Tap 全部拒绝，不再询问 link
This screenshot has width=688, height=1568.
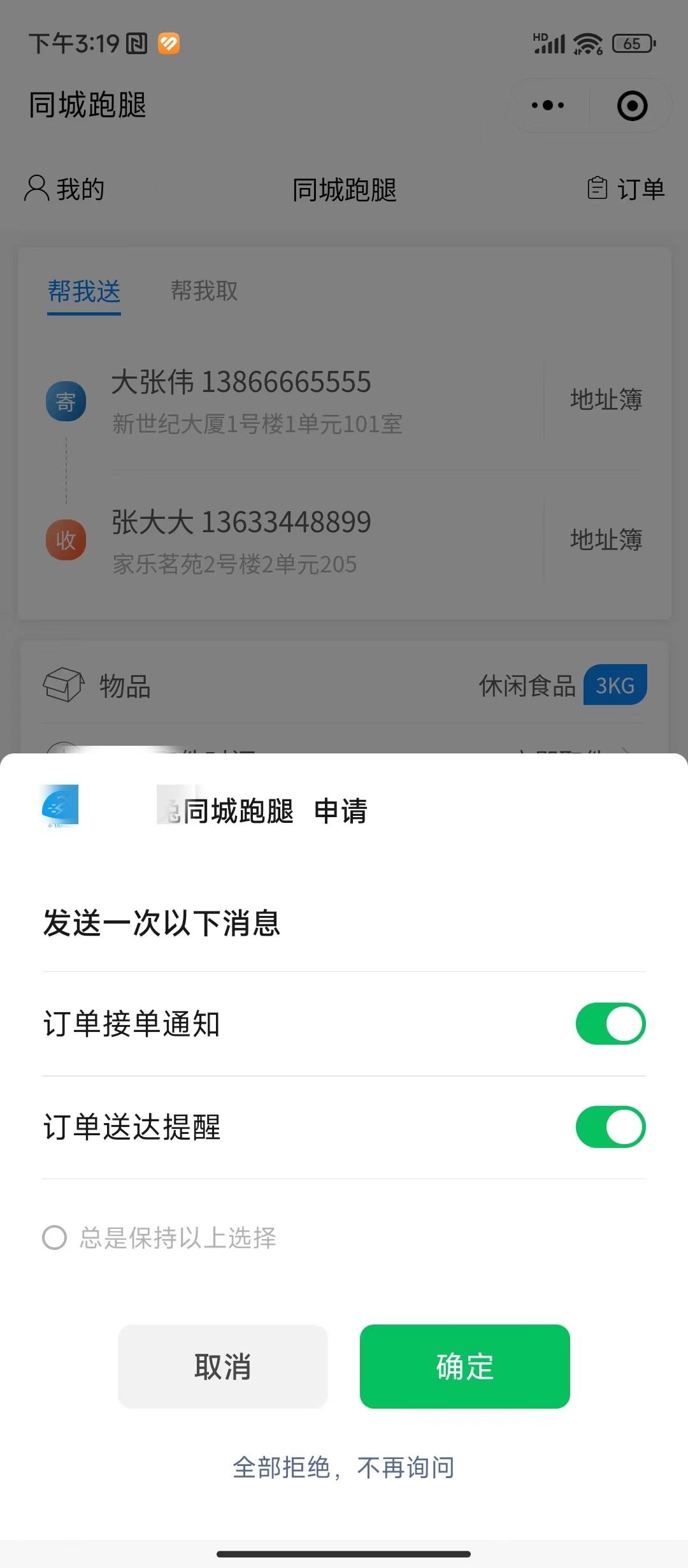[x=343, y=1467]
